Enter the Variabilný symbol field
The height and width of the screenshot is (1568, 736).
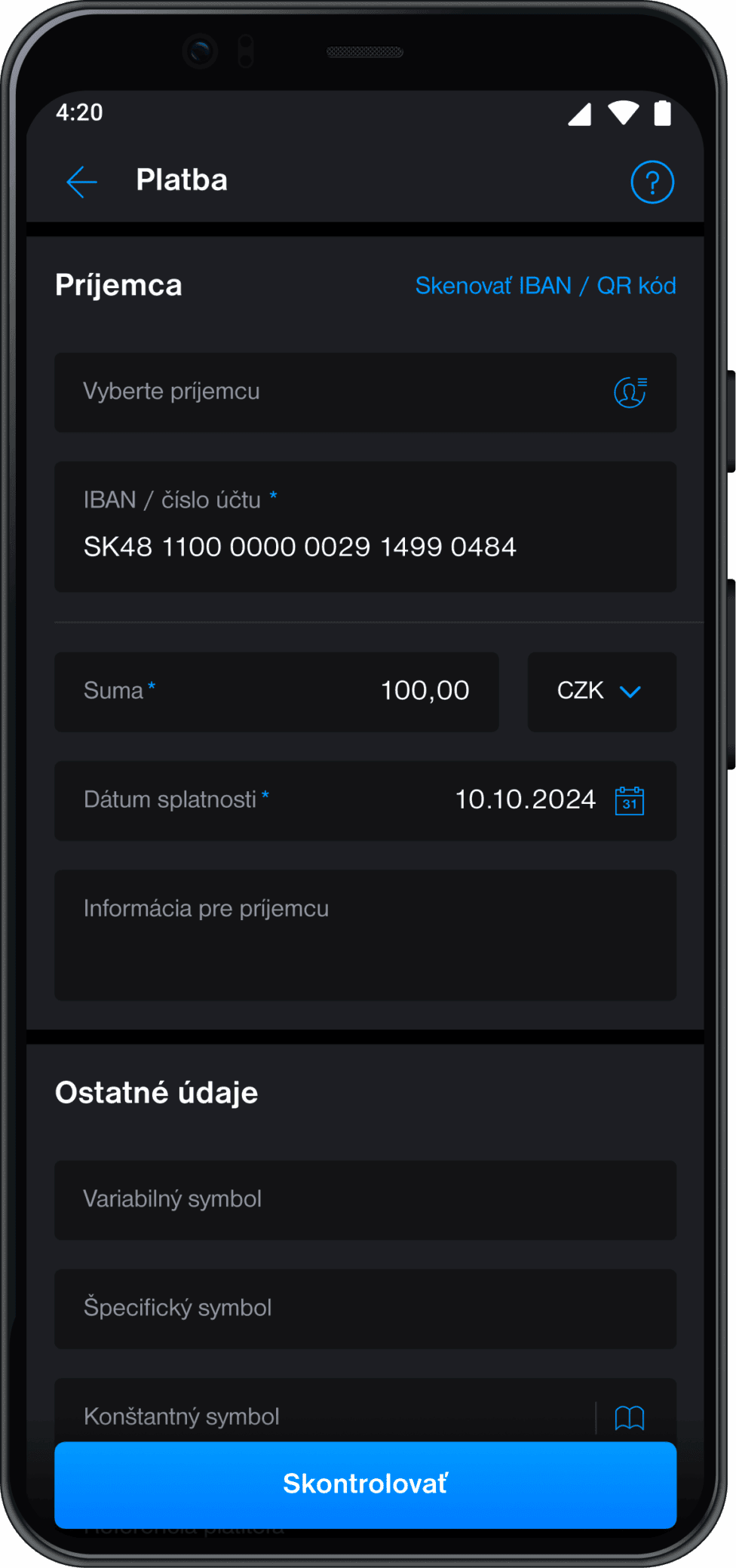pyautogui.click(x=365, y=1200)
